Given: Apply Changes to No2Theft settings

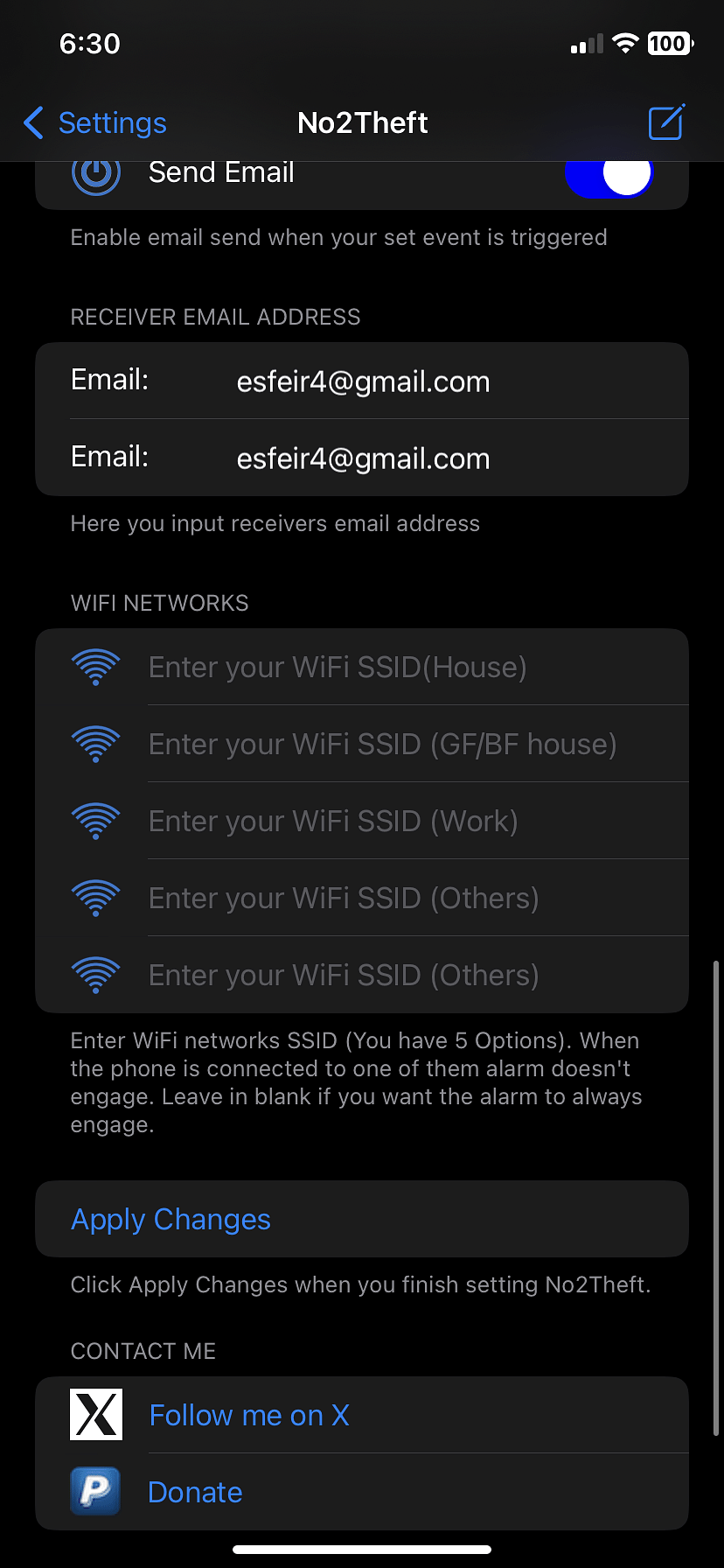Looking at the screenshot, I should coord(362,1219).
